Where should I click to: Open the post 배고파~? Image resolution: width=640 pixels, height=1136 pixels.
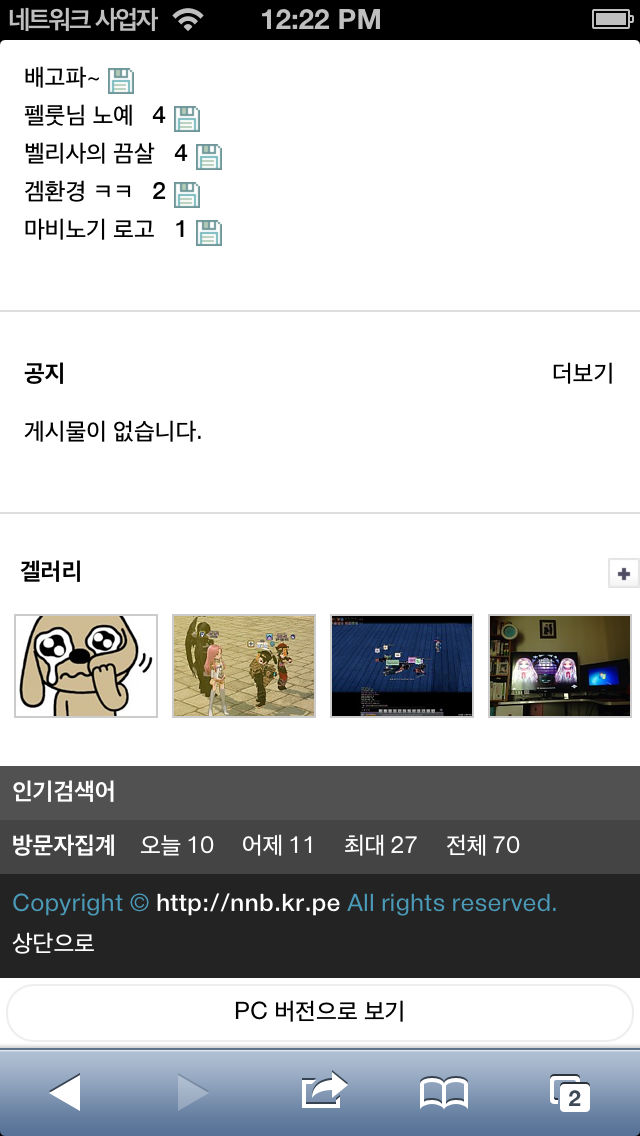(x=62, y=79)
